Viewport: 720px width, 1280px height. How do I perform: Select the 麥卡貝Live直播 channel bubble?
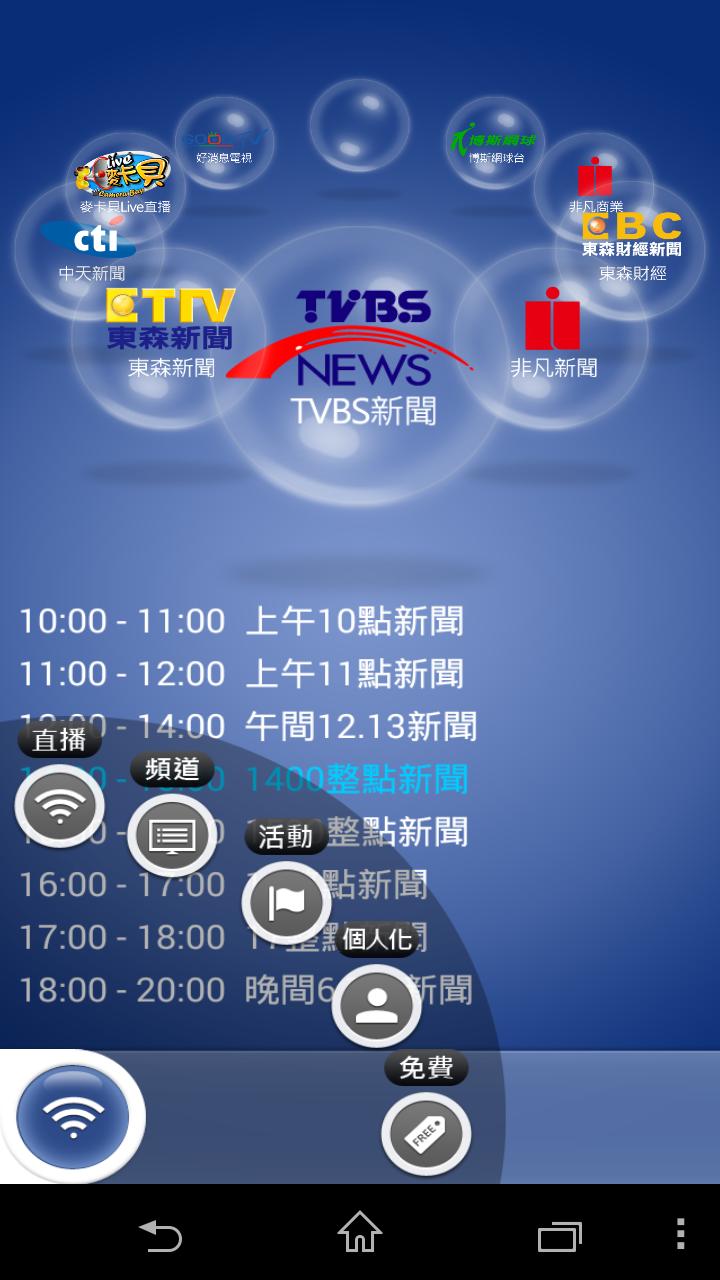tap(125, 182)
